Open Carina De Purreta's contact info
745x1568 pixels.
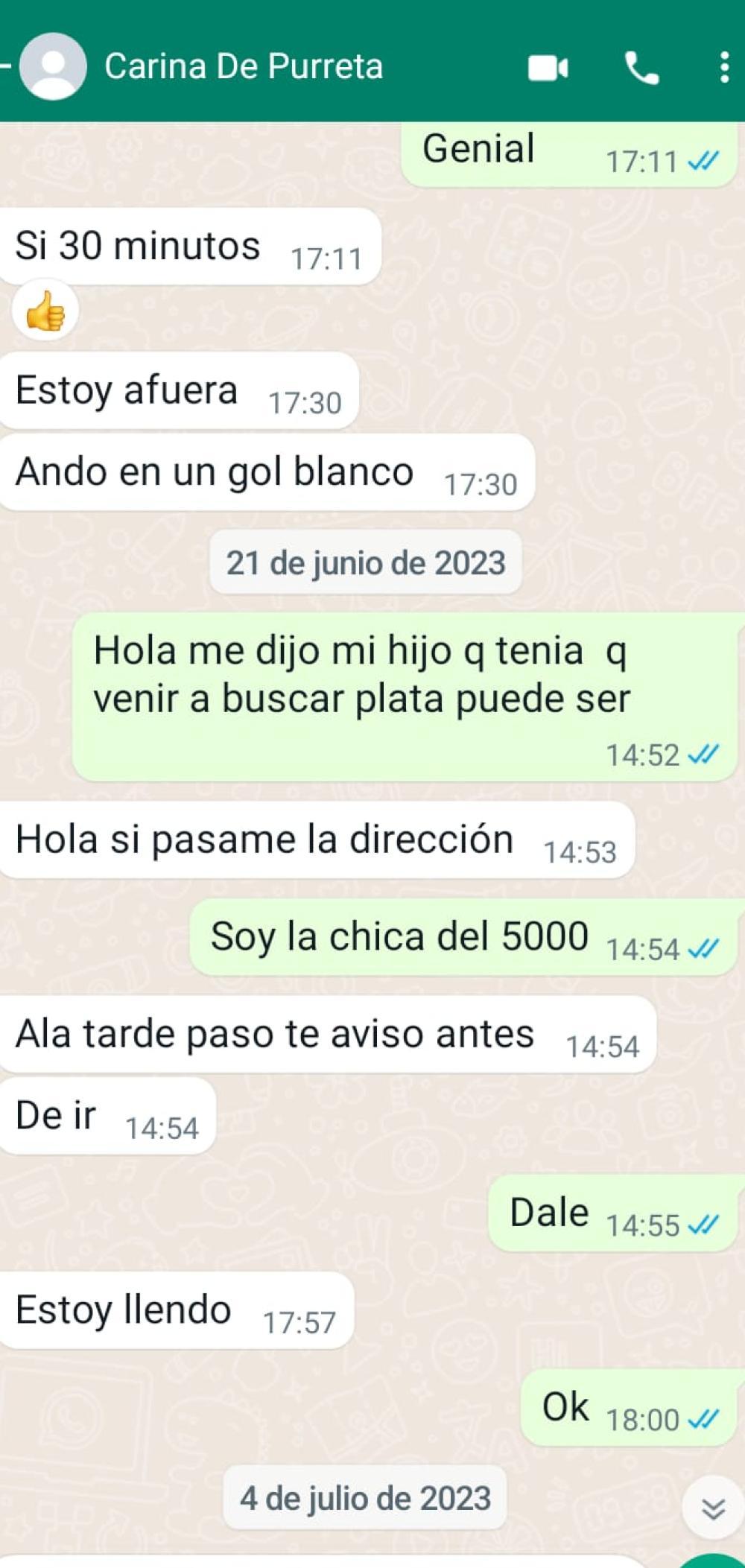click(x=244, y=66)
